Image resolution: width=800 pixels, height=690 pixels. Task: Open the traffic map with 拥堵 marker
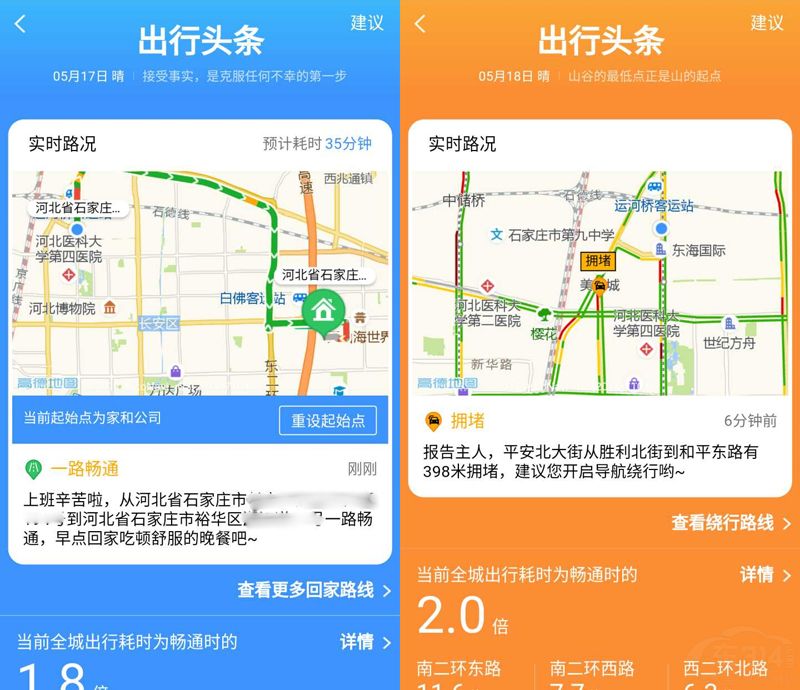(x=598, y=282)
